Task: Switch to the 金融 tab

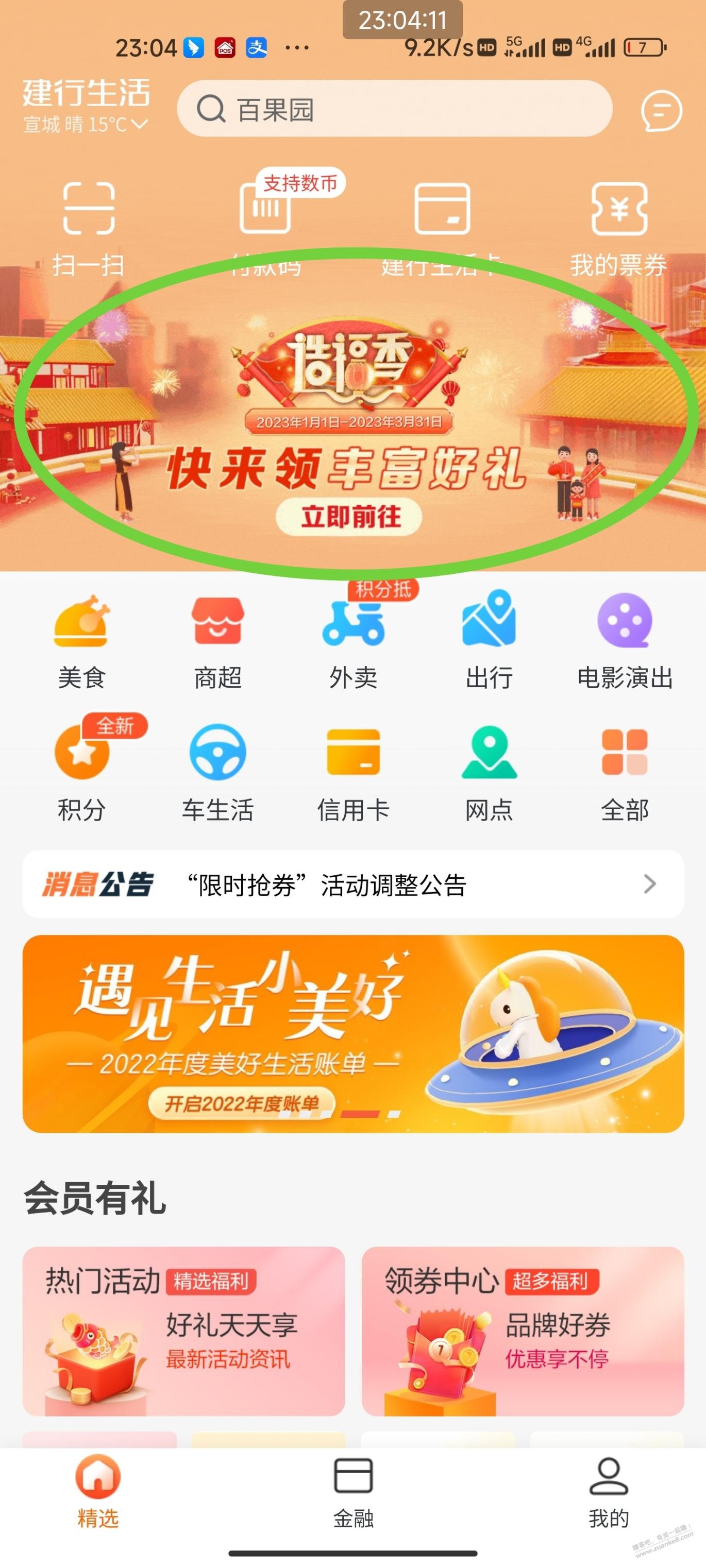Action: (354, 1492)
